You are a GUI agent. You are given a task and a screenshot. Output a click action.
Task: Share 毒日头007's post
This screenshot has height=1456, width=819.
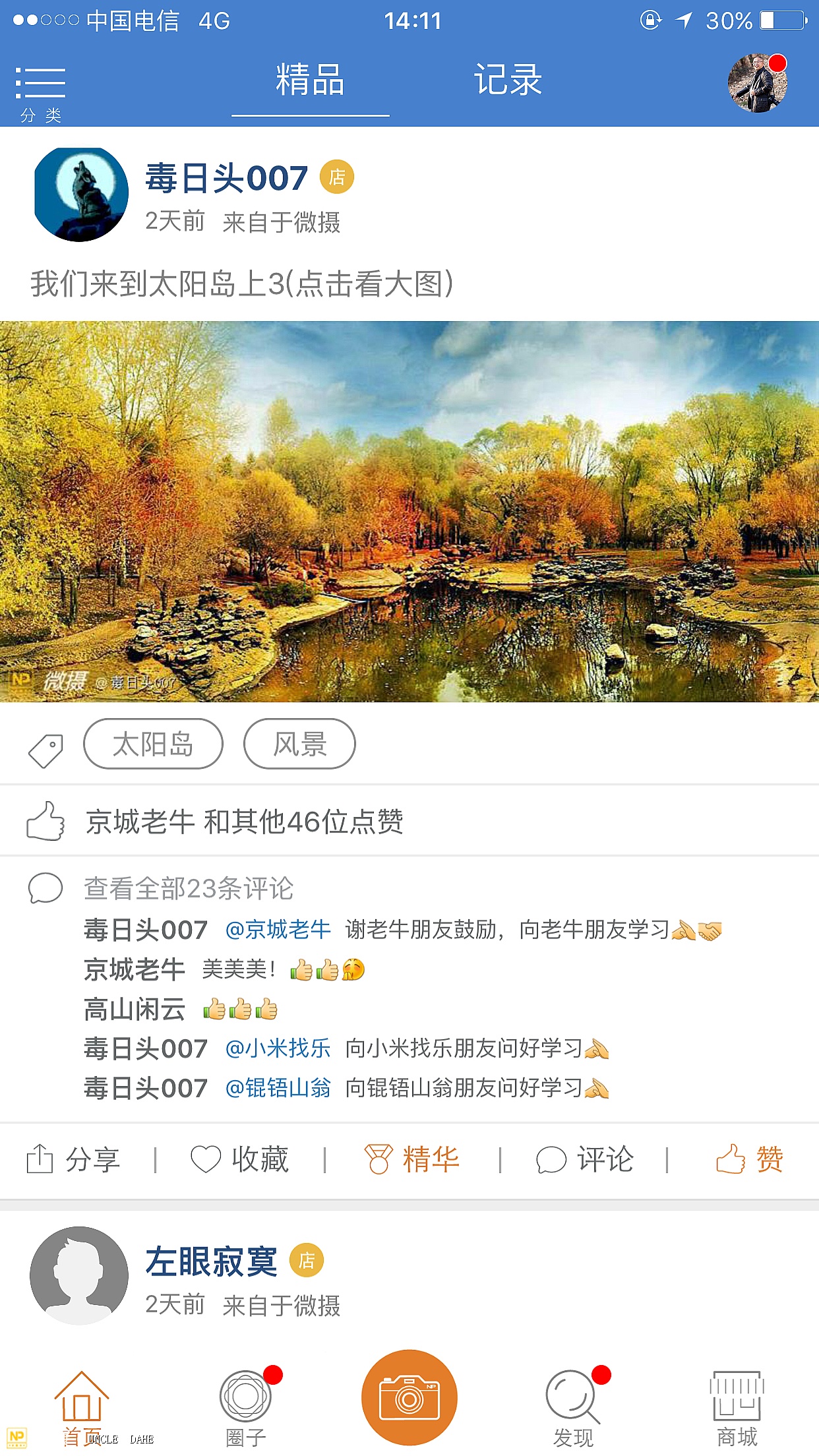point(74,1159)
